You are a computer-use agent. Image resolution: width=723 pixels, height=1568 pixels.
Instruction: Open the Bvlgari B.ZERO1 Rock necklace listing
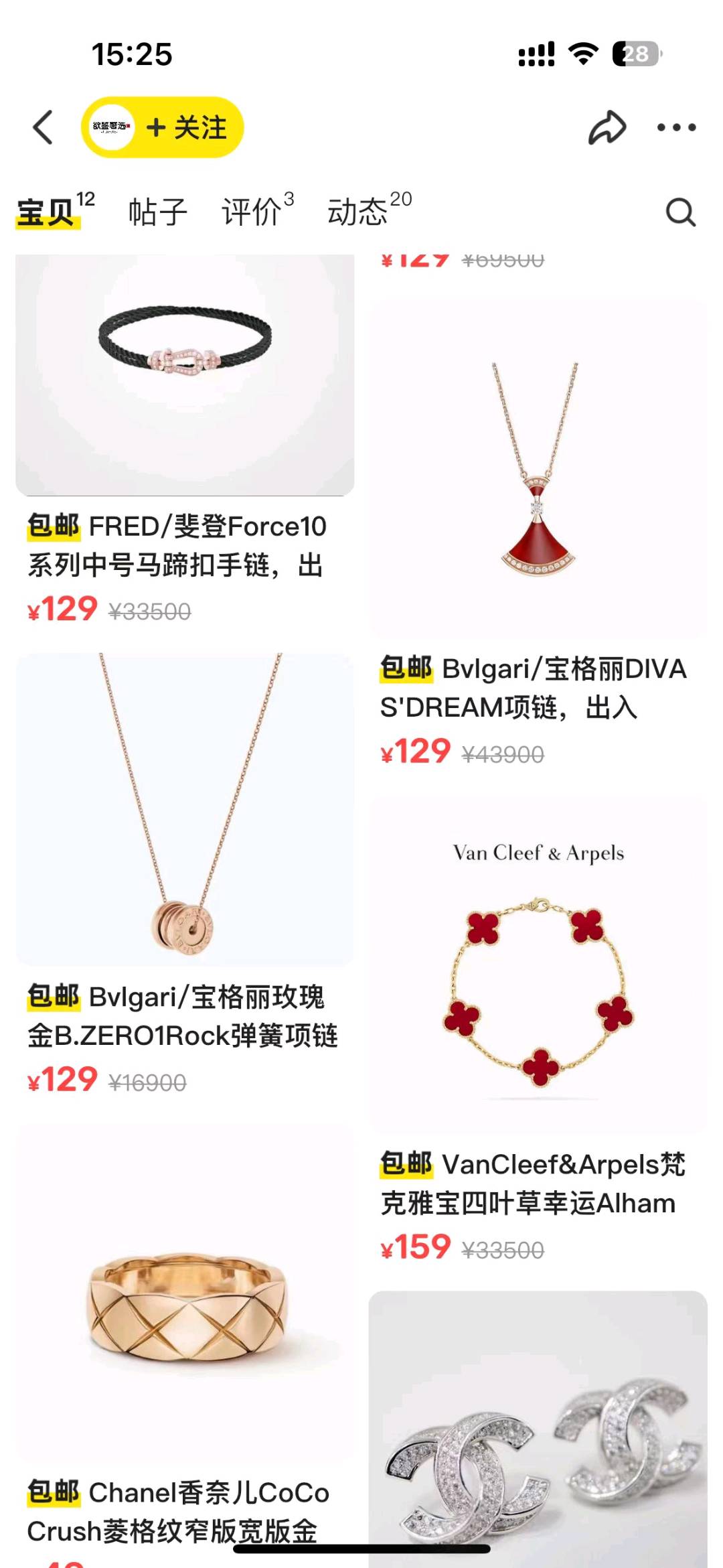click(185, 810)
